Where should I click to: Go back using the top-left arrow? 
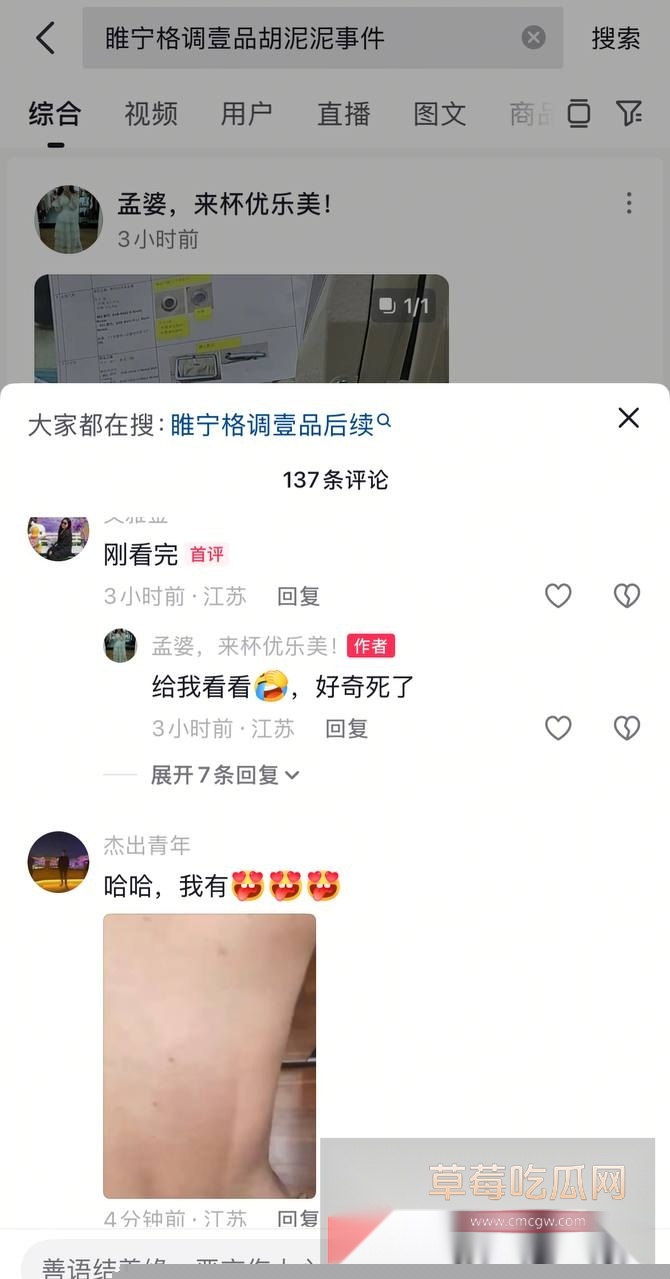pyautogui.click(x=45, y=38)
